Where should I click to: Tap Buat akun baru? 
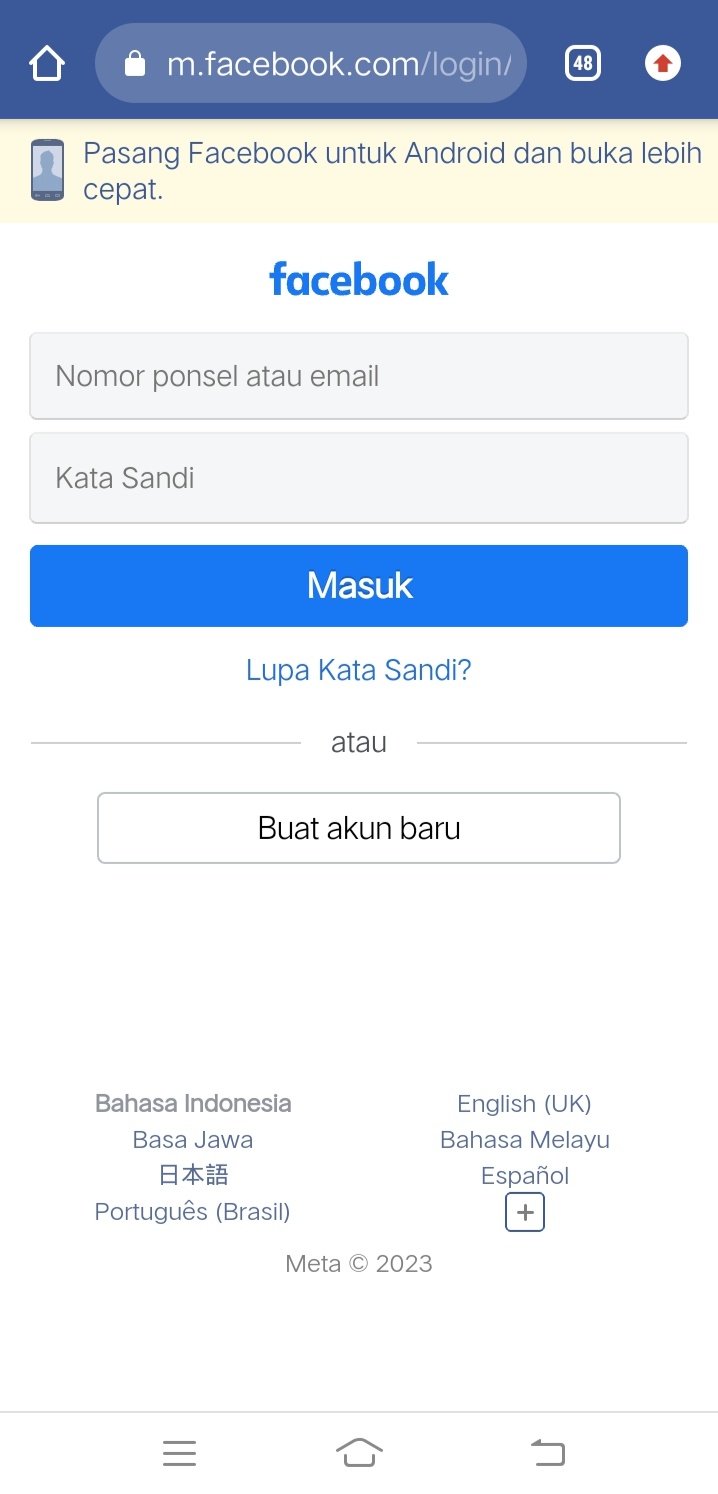[359, 828]
